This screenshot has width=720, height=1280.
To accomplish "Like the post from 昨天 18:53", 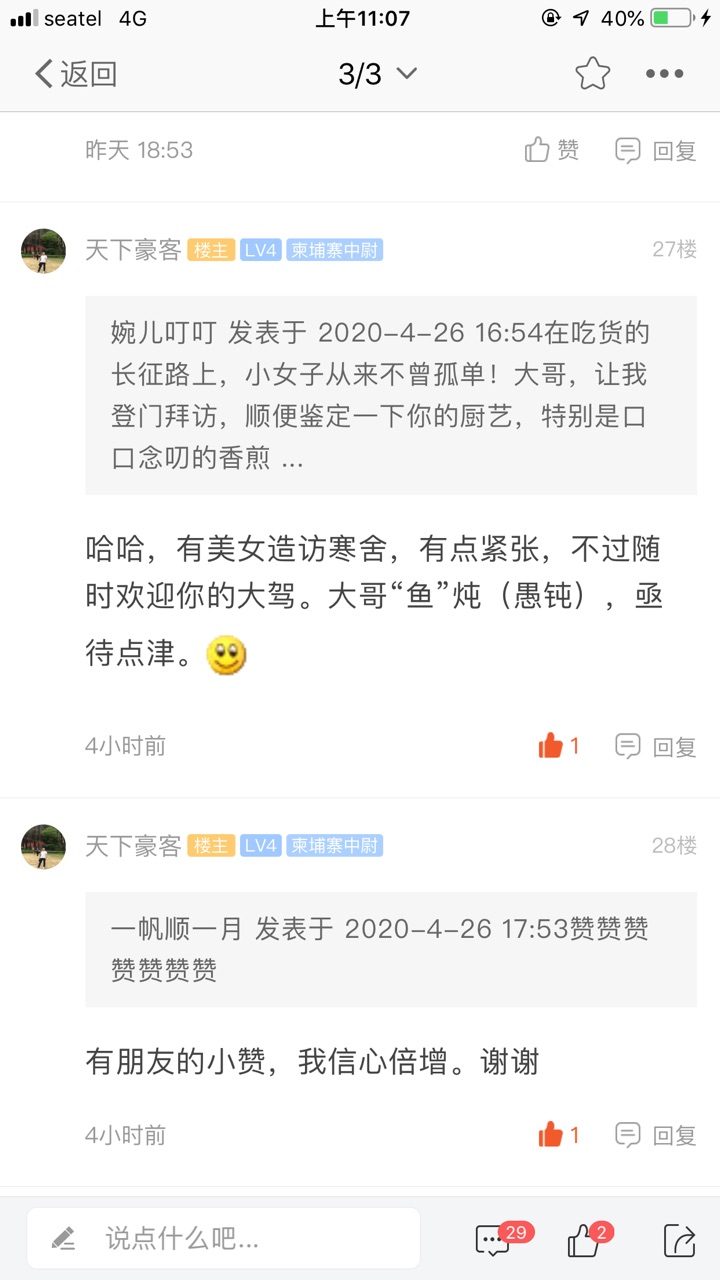I will (x=552, y=150).
